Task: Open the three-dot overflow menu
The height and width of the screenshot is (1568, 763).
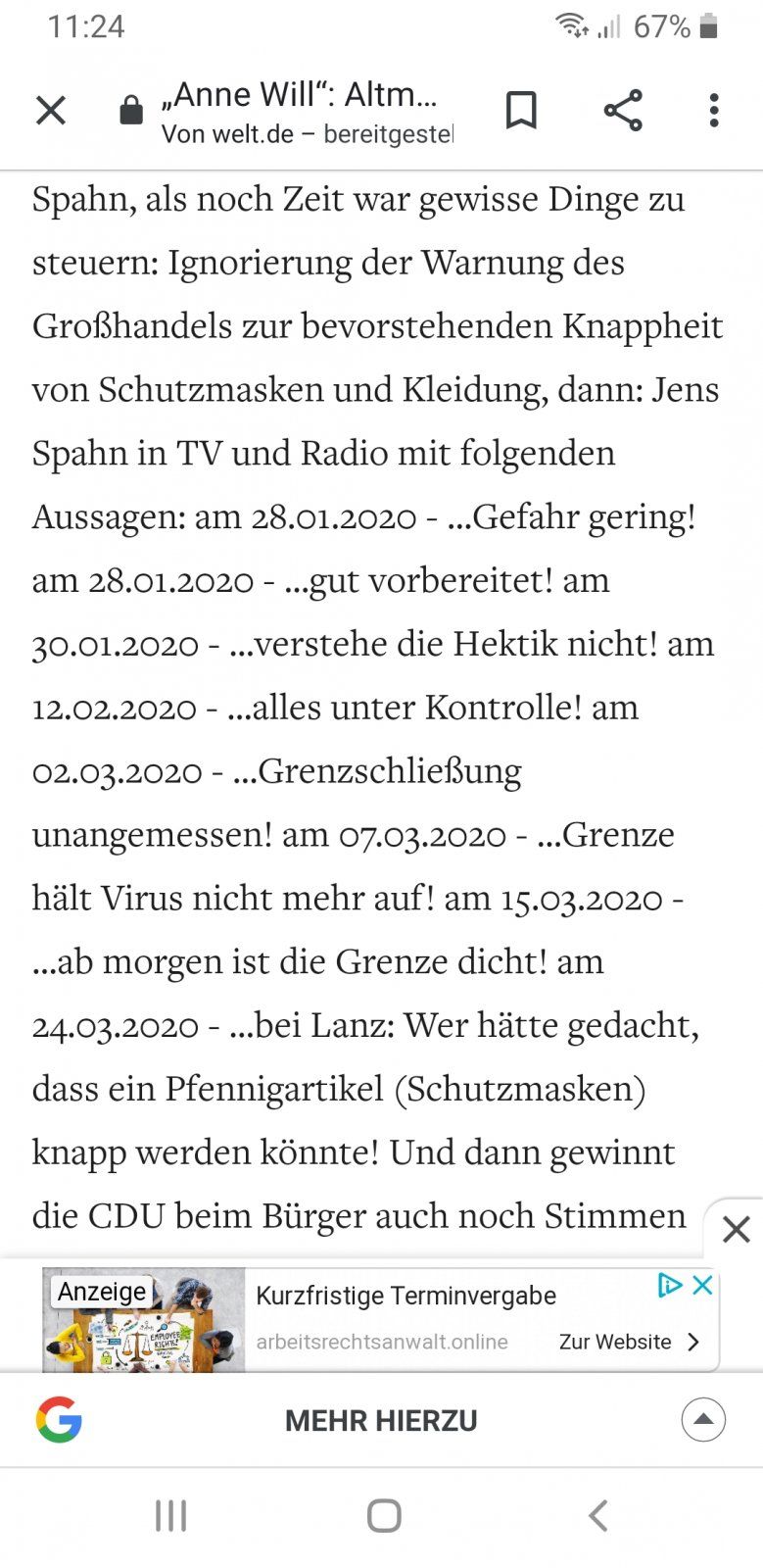Action: [714, 111]
